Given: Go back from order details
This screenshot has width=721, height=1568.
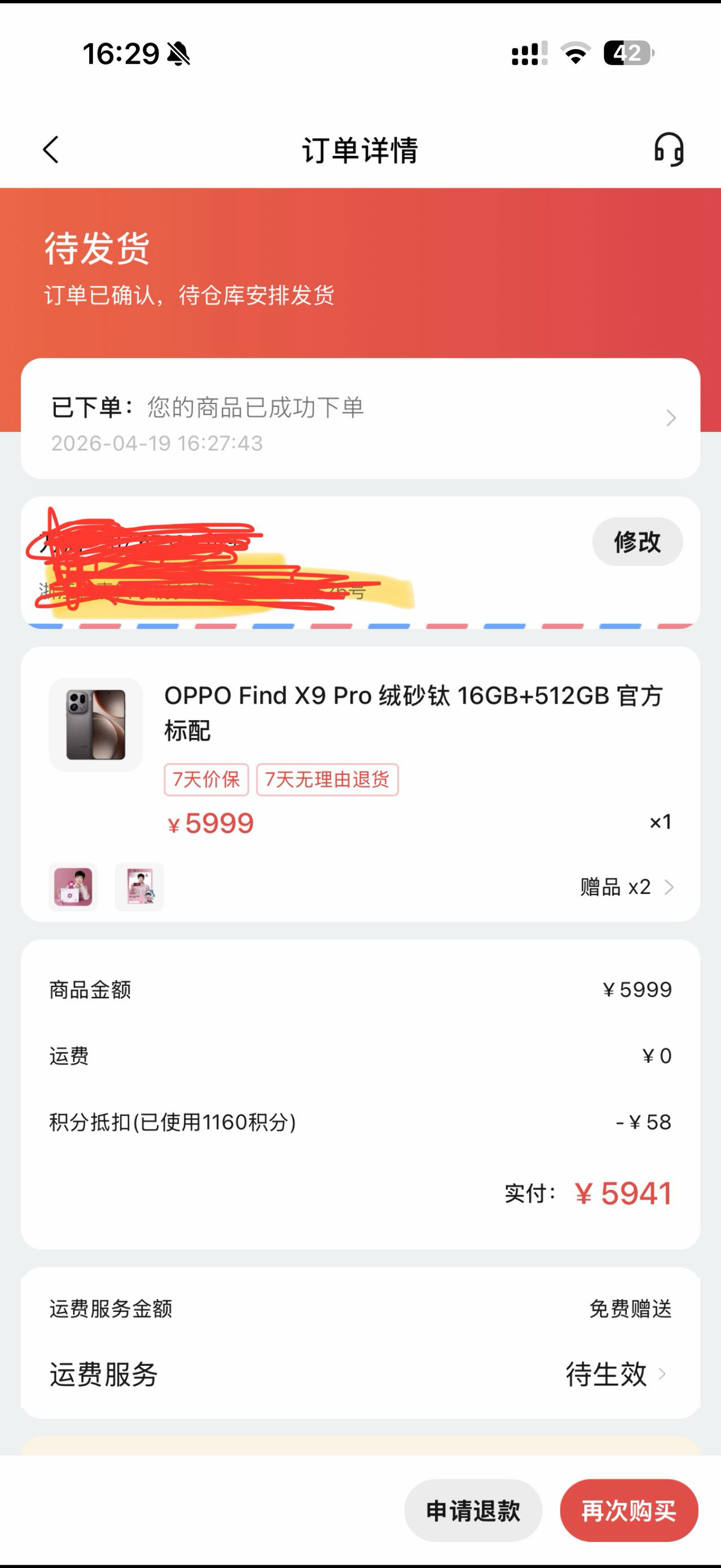Looking at the screenshot, I should tap(51, 150).
